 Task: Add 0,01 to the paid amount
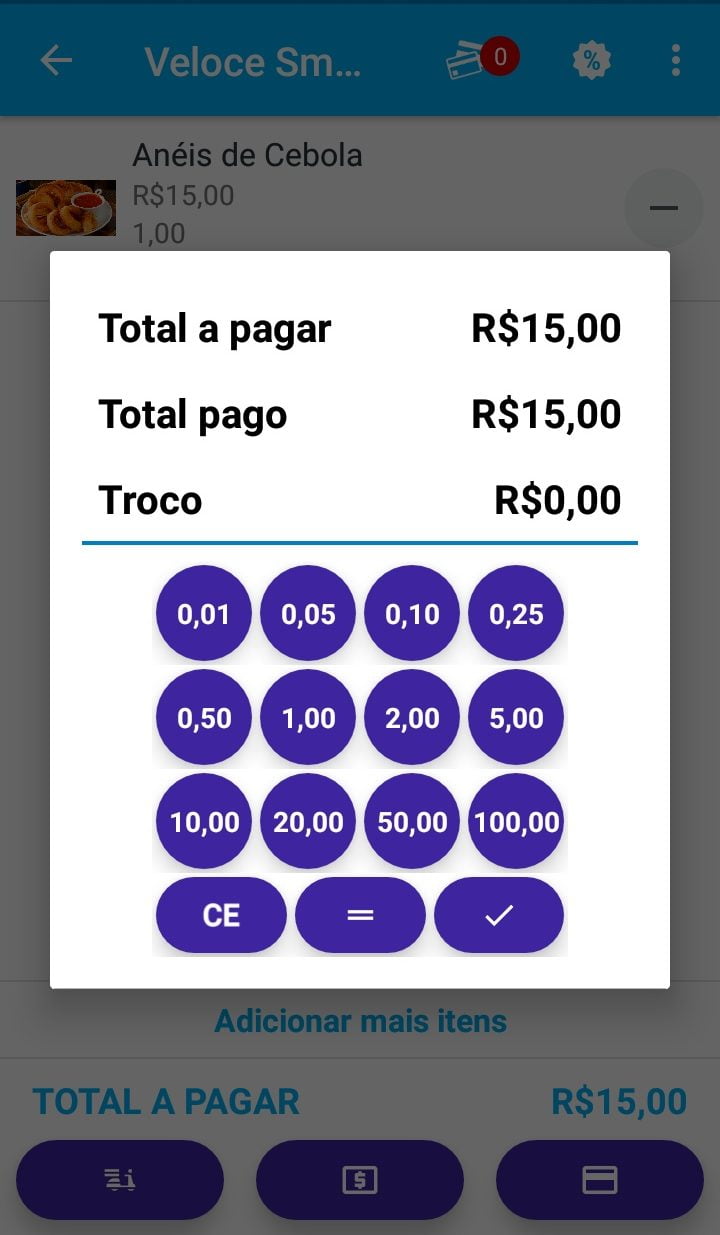pos(204,614)
